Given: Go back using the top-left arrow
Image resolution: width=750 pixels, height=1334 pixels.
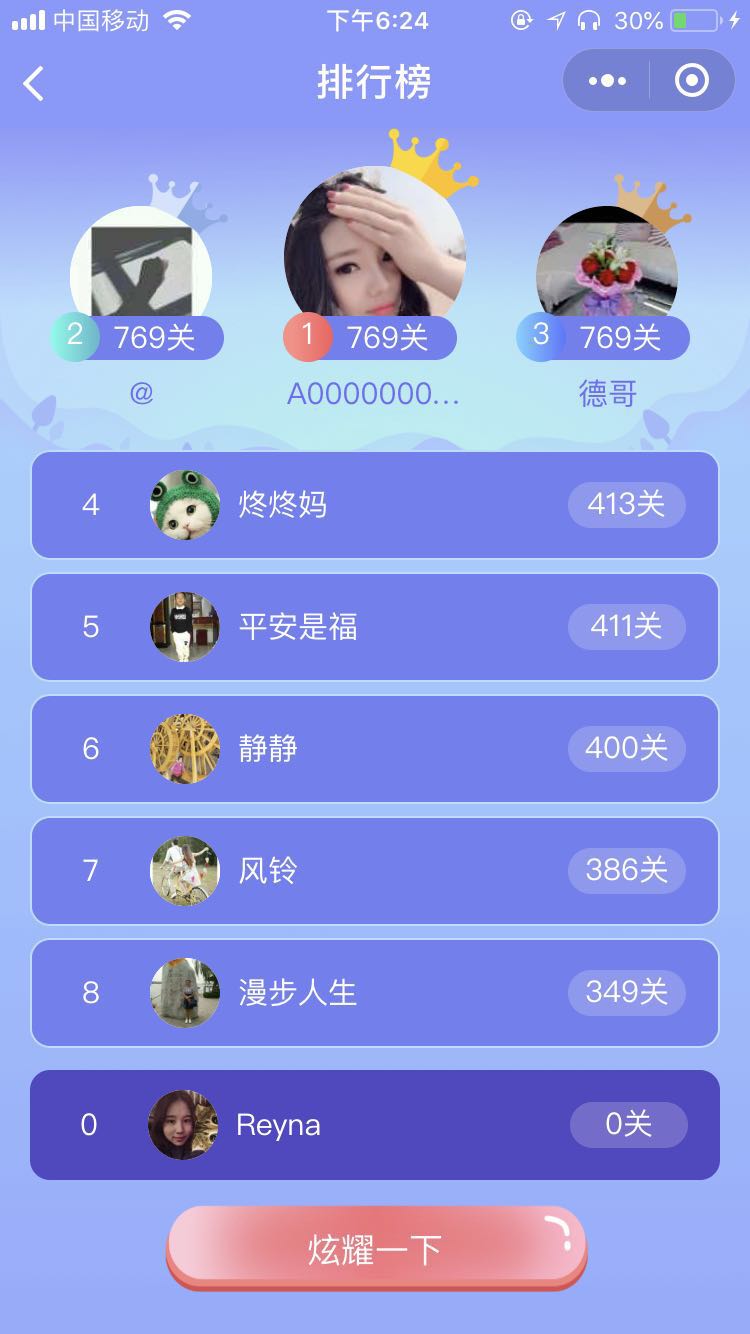Looking at the screenshot, I should click(x=34, y=83).
